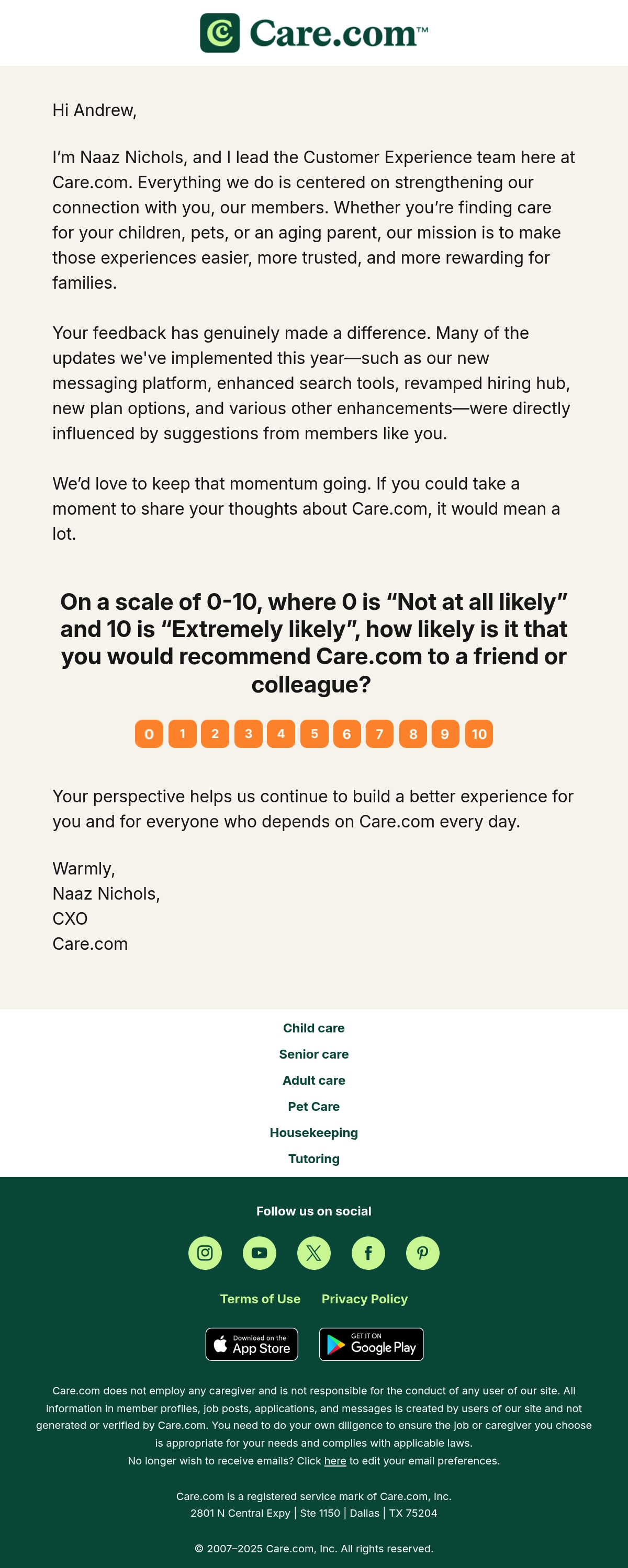
Task: Open the Tutoring link
Action: 313,1159
